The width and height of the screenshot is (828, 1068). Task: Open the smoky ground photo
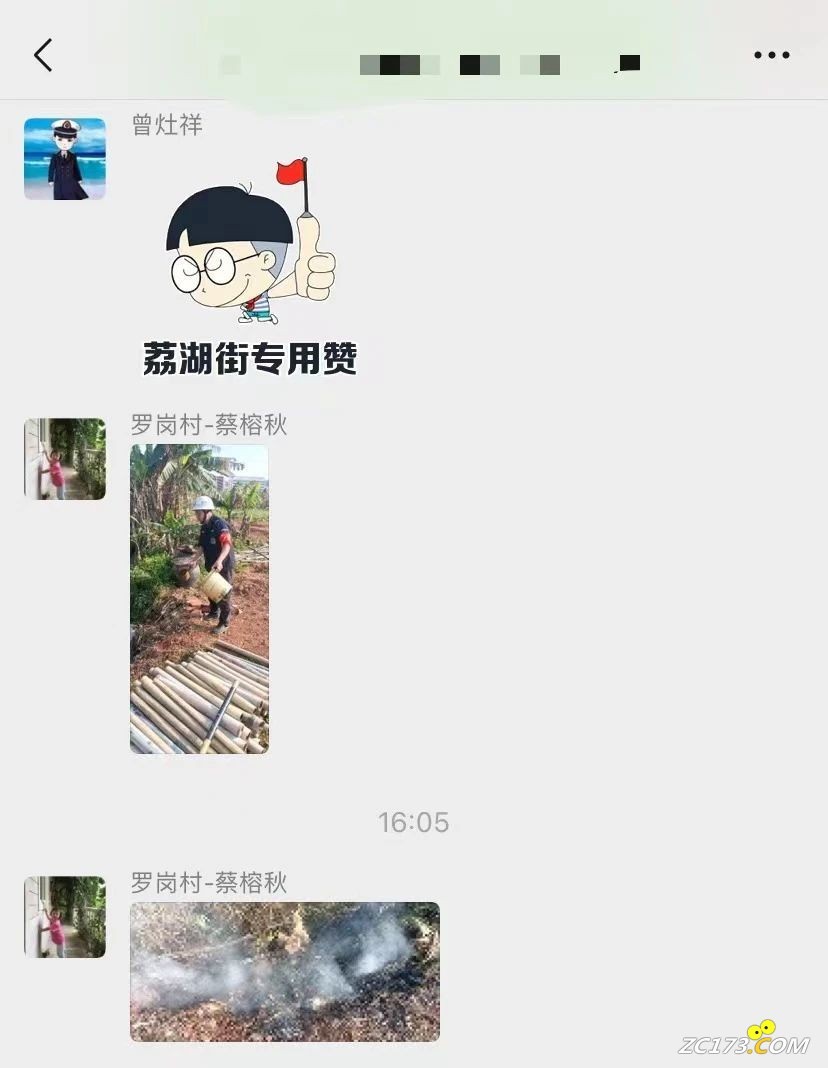pyautogui.click(x=284, y=971)
